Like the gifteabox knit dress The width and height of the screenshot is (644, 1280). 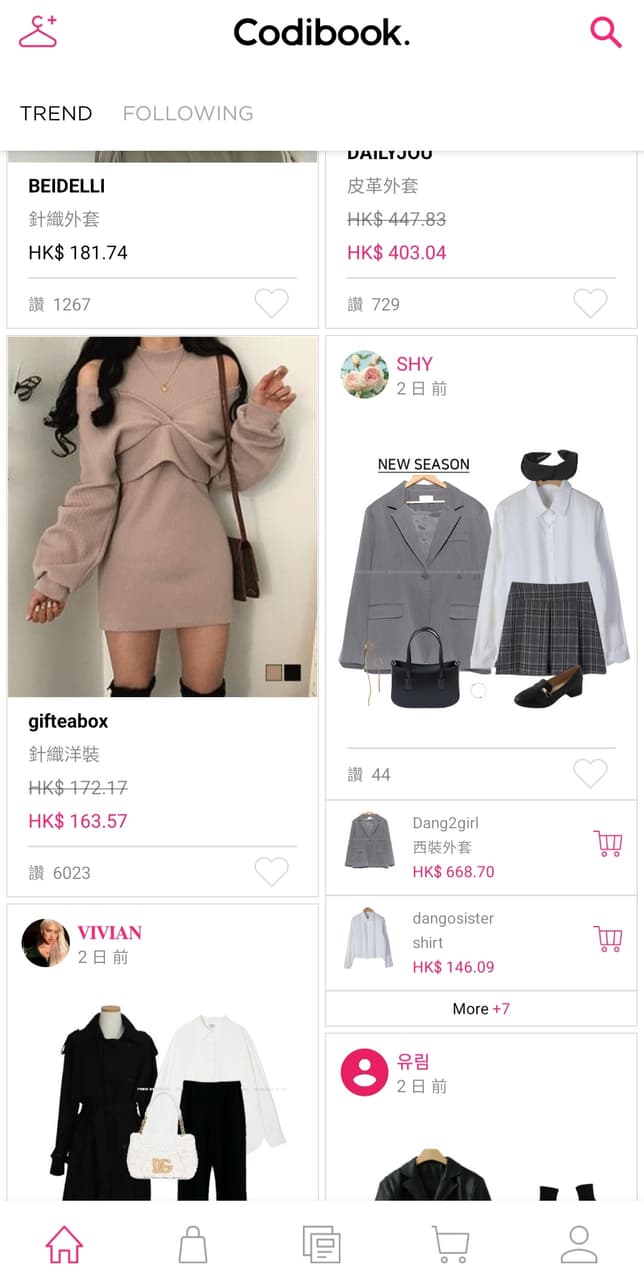[271, 872]
